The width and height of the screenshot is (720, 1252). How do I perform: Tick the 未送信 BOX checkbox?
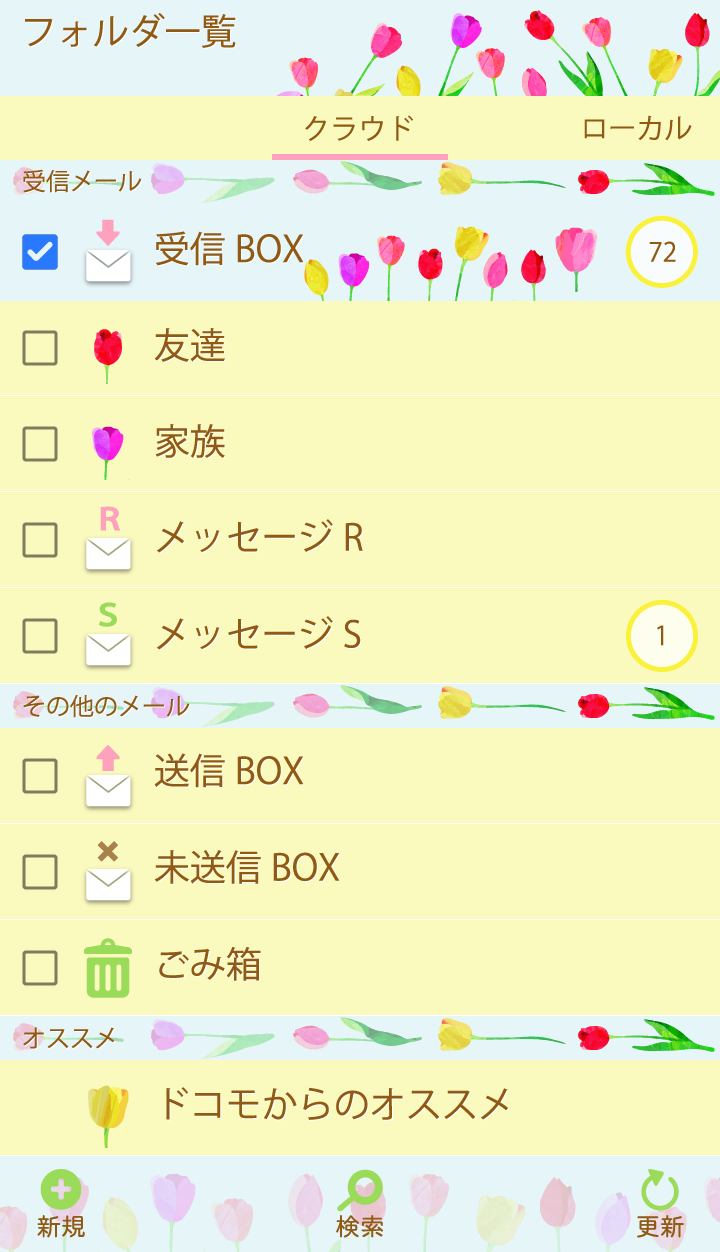coord(40,871)
